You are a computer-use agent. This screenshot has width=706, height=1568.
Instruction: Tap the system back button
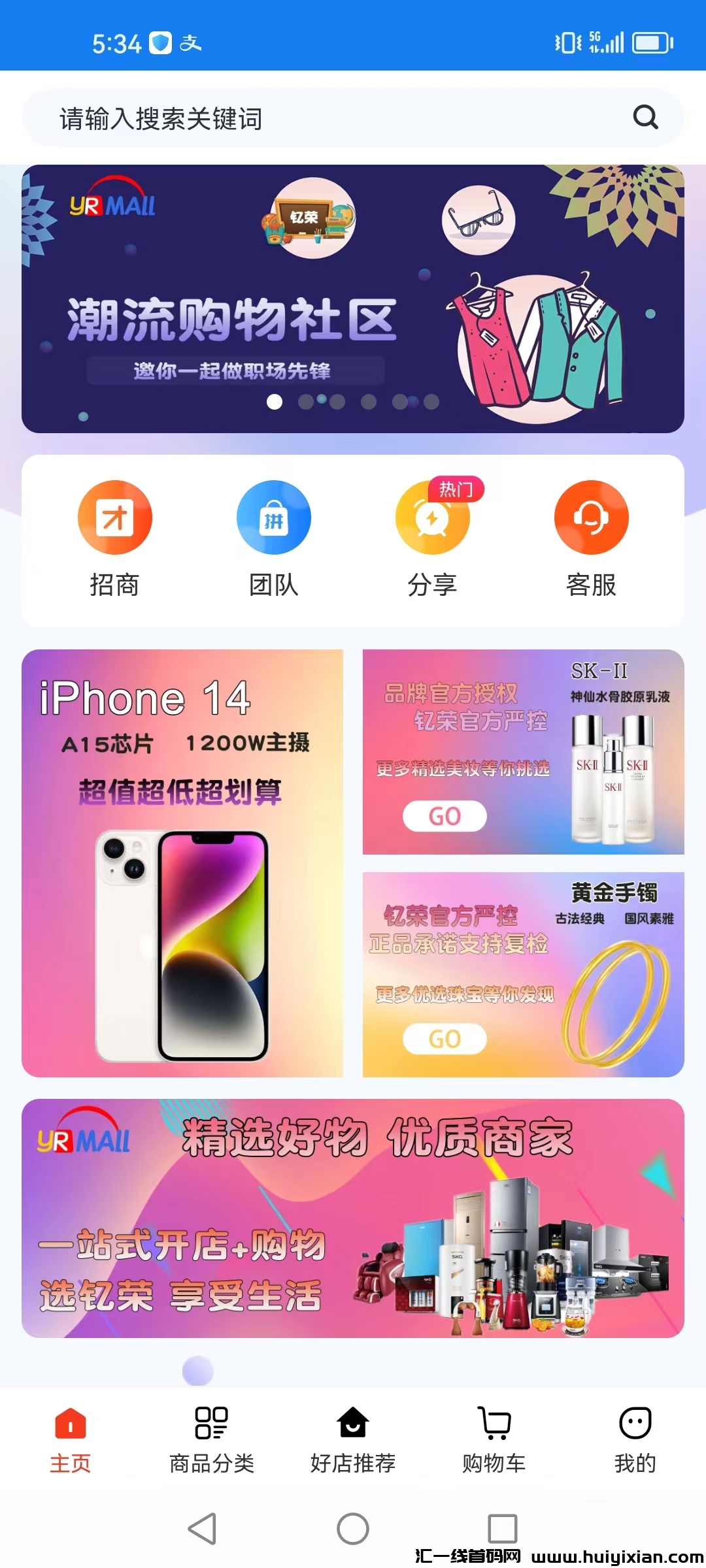pyautogui.click(x=202, y=1529)
